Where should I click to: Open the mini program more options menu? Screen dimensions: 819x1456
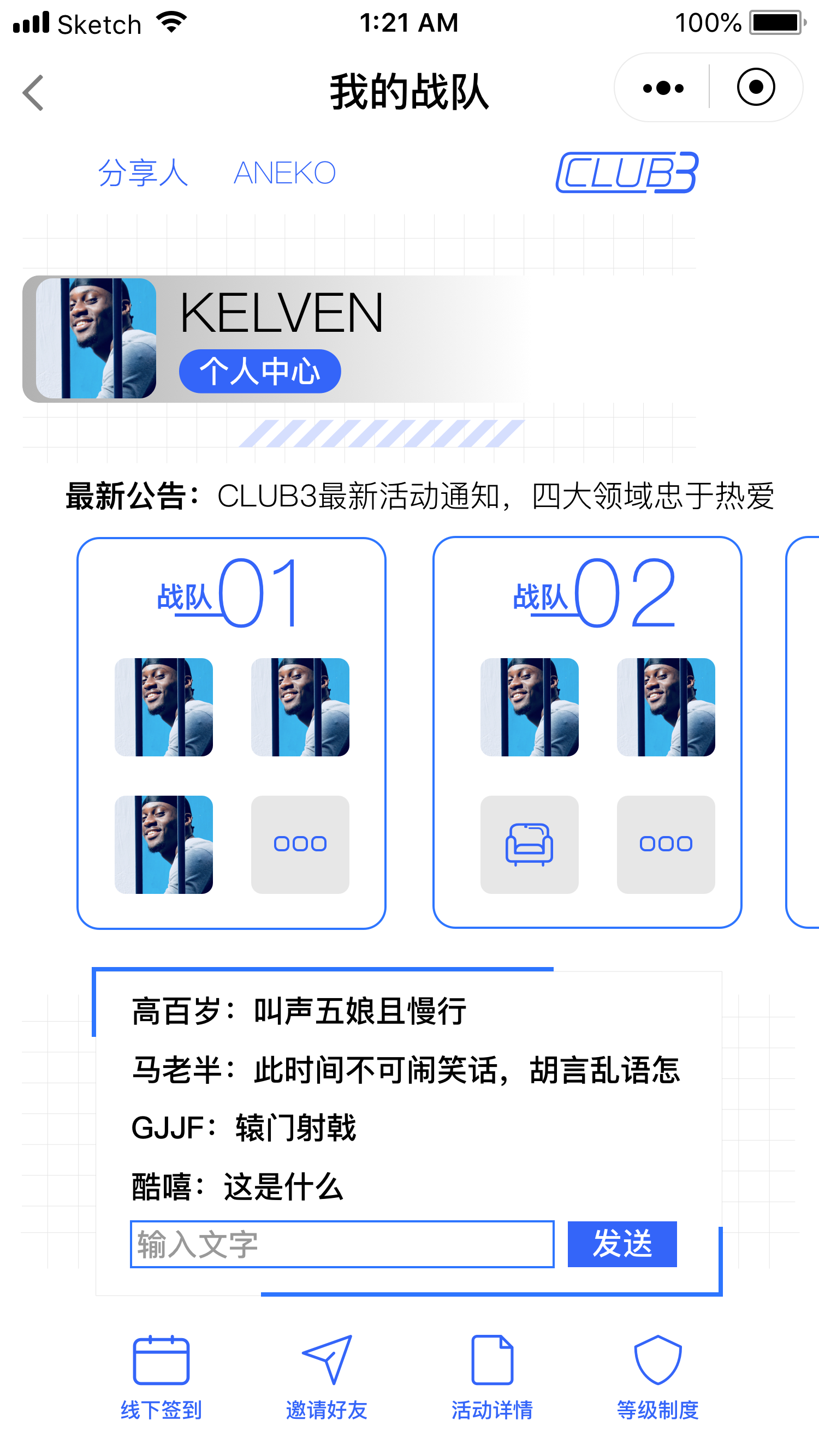(663, 88)
